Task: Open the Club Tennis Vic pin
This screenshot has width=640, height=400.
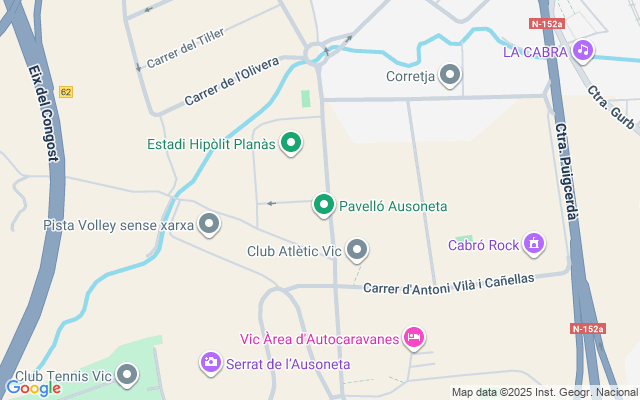Action: coord(127,376)
